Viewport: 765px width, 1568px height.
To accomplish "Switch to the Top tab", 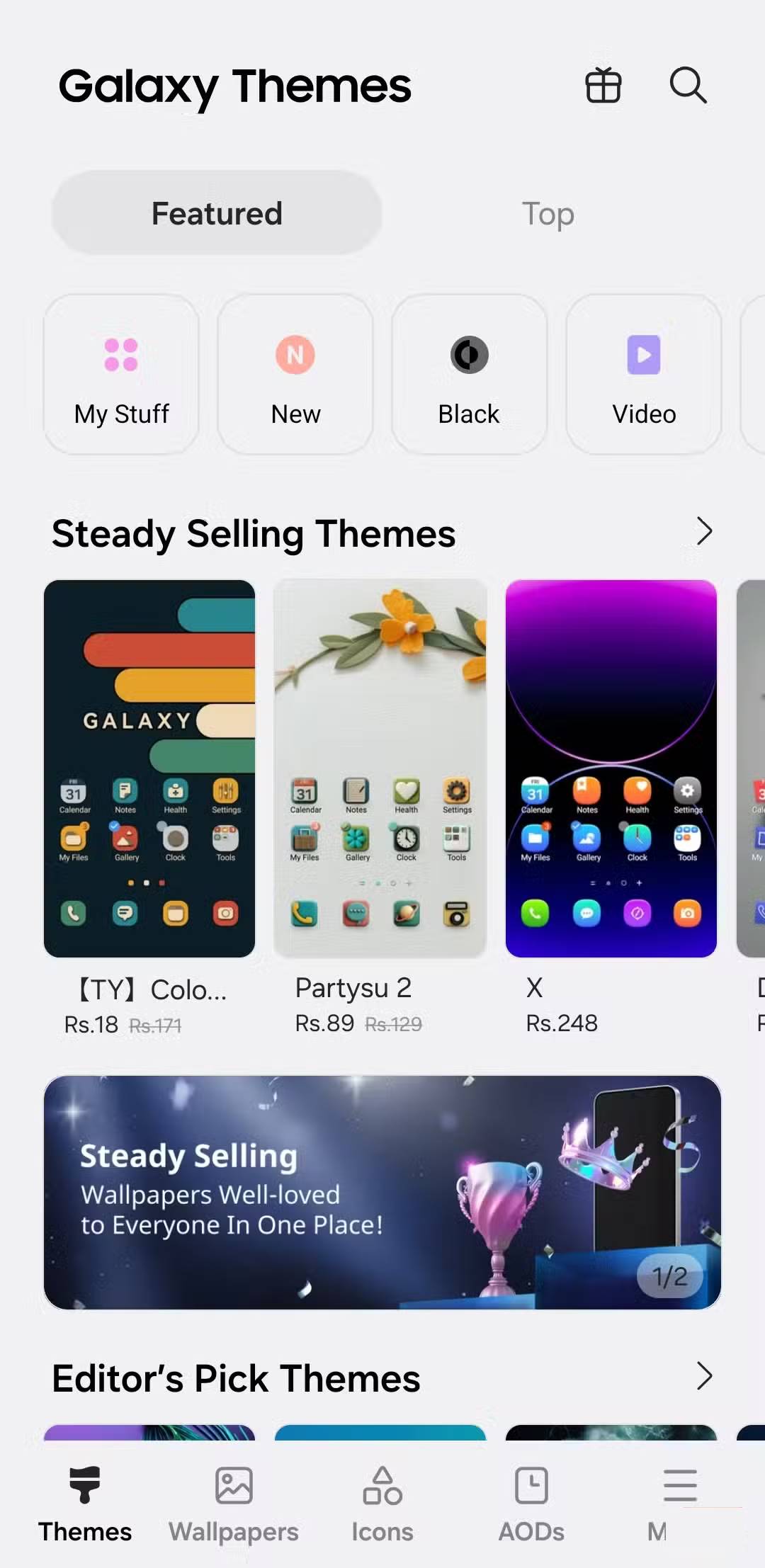I will point(548,213).
